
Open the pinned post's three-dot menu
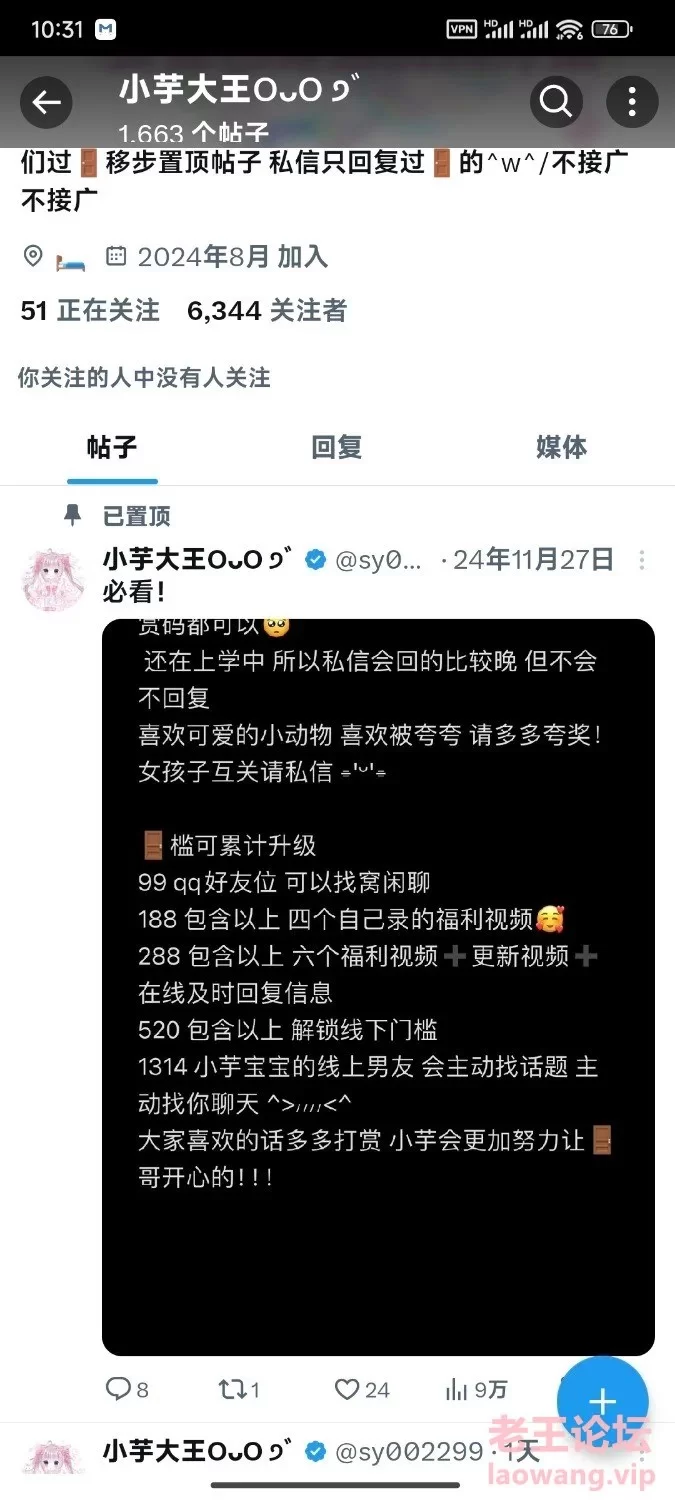tap(642, 560)
